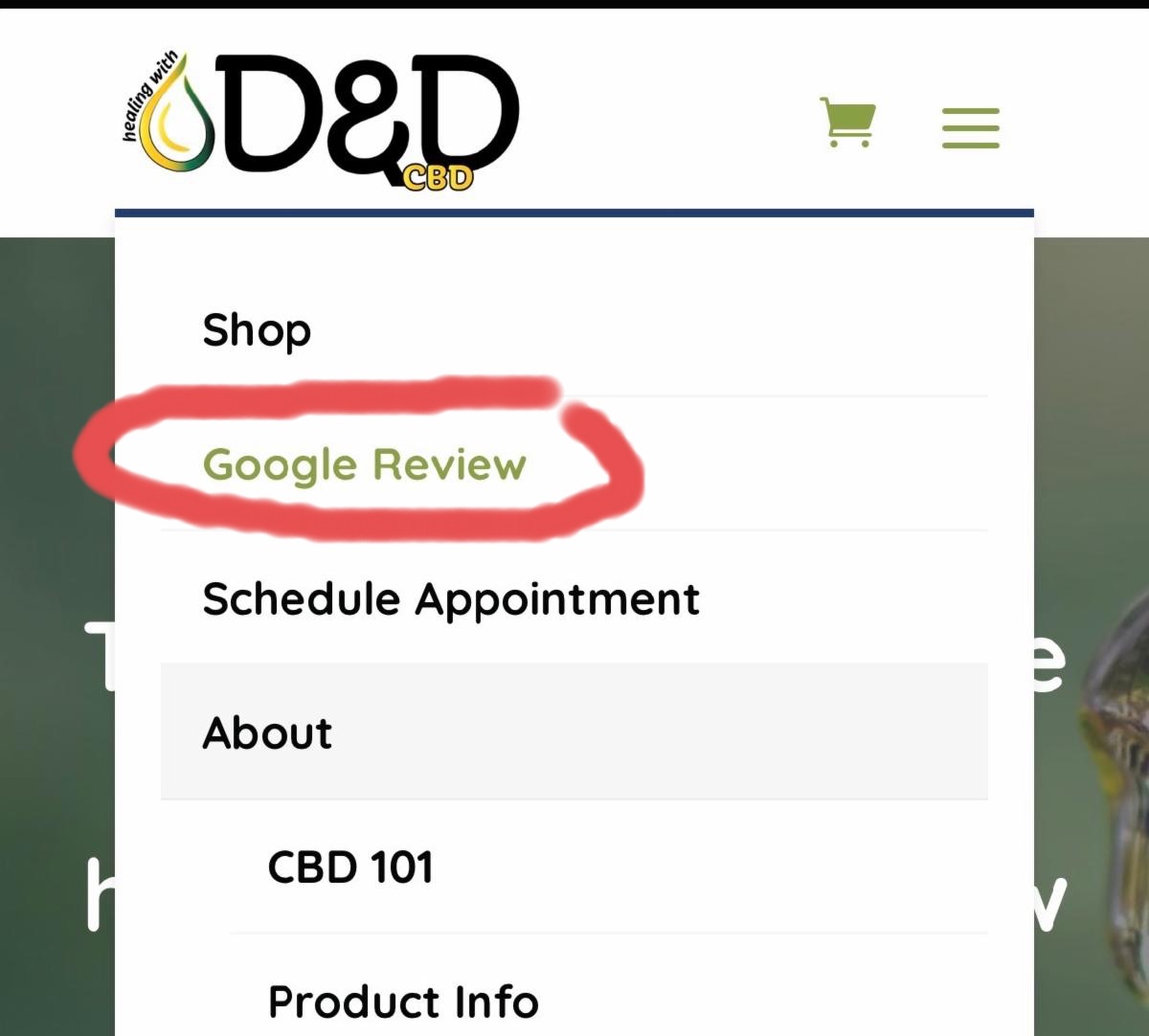
Task: Go to Google Review
Action: point(364,464)
